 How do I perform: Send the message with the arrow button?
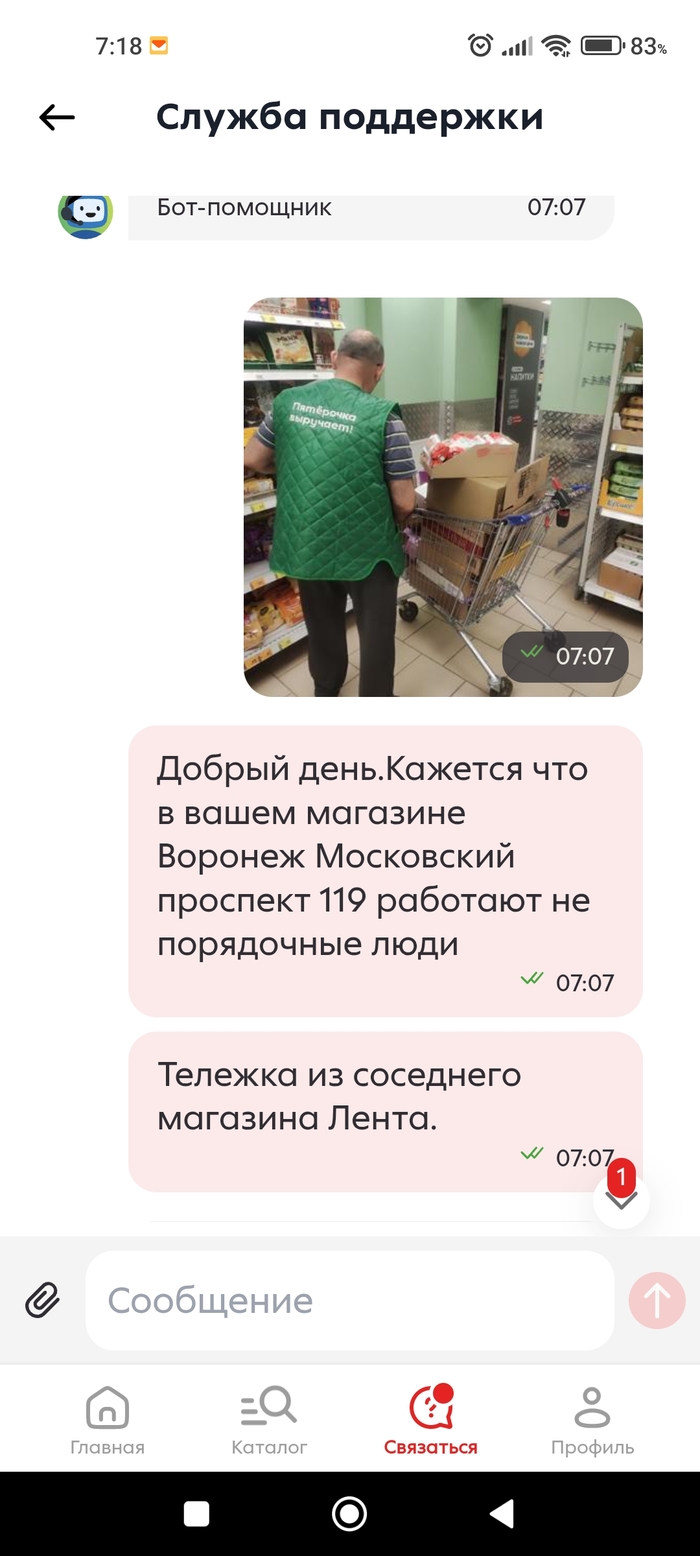(657, 1300)
